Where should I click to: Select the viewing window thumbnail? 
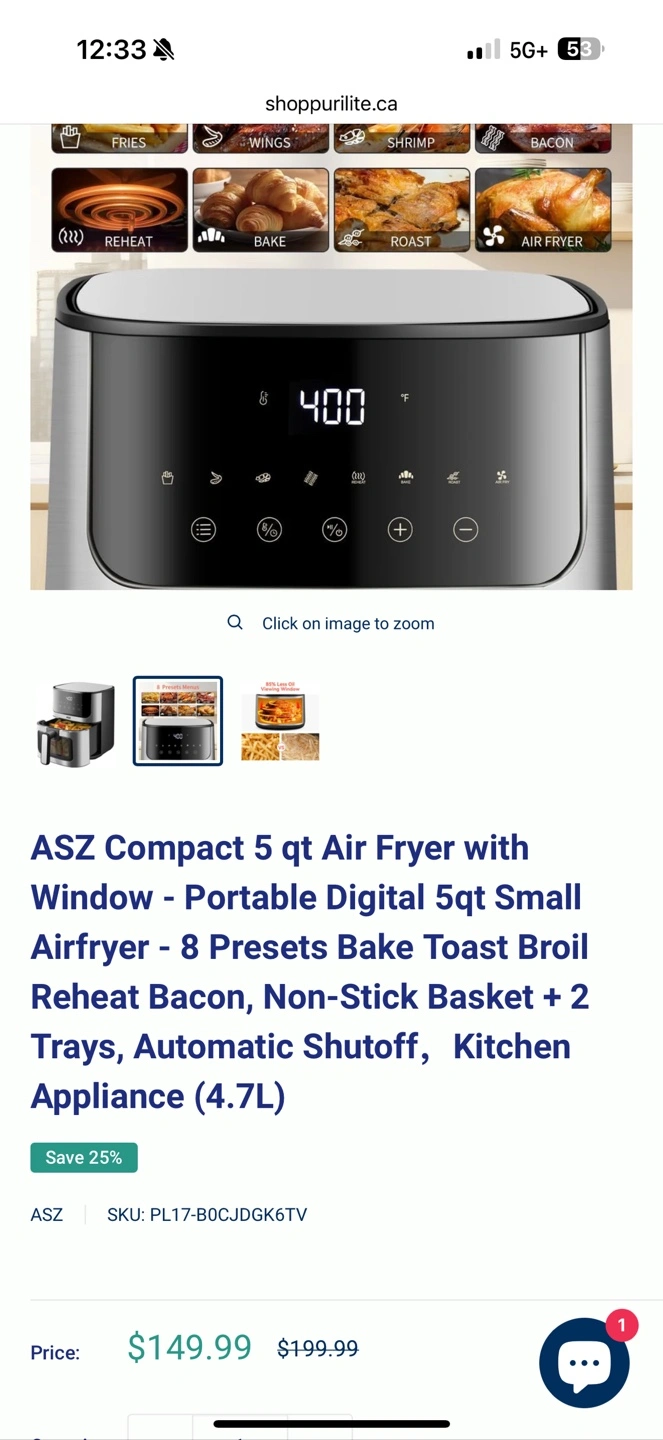pos(280,721)
